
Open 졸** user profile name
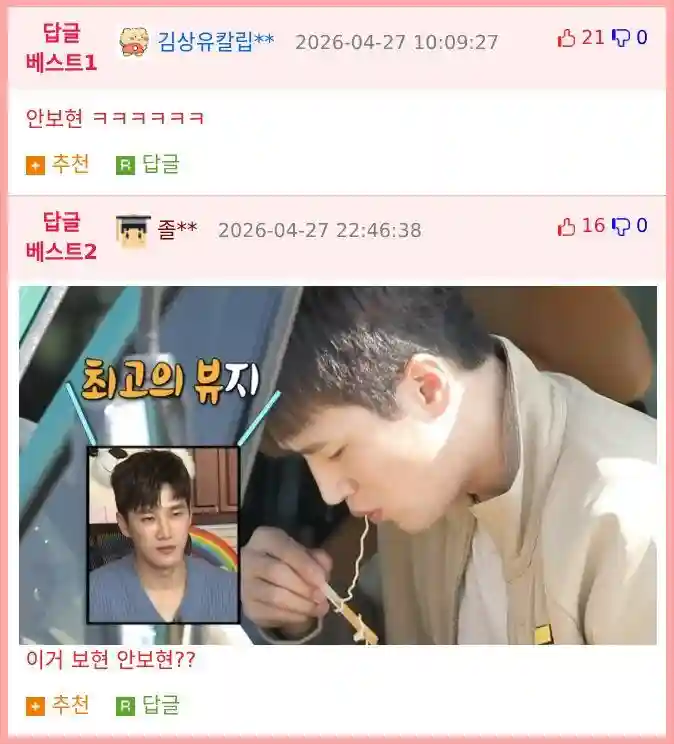click(x=177, y=229)
